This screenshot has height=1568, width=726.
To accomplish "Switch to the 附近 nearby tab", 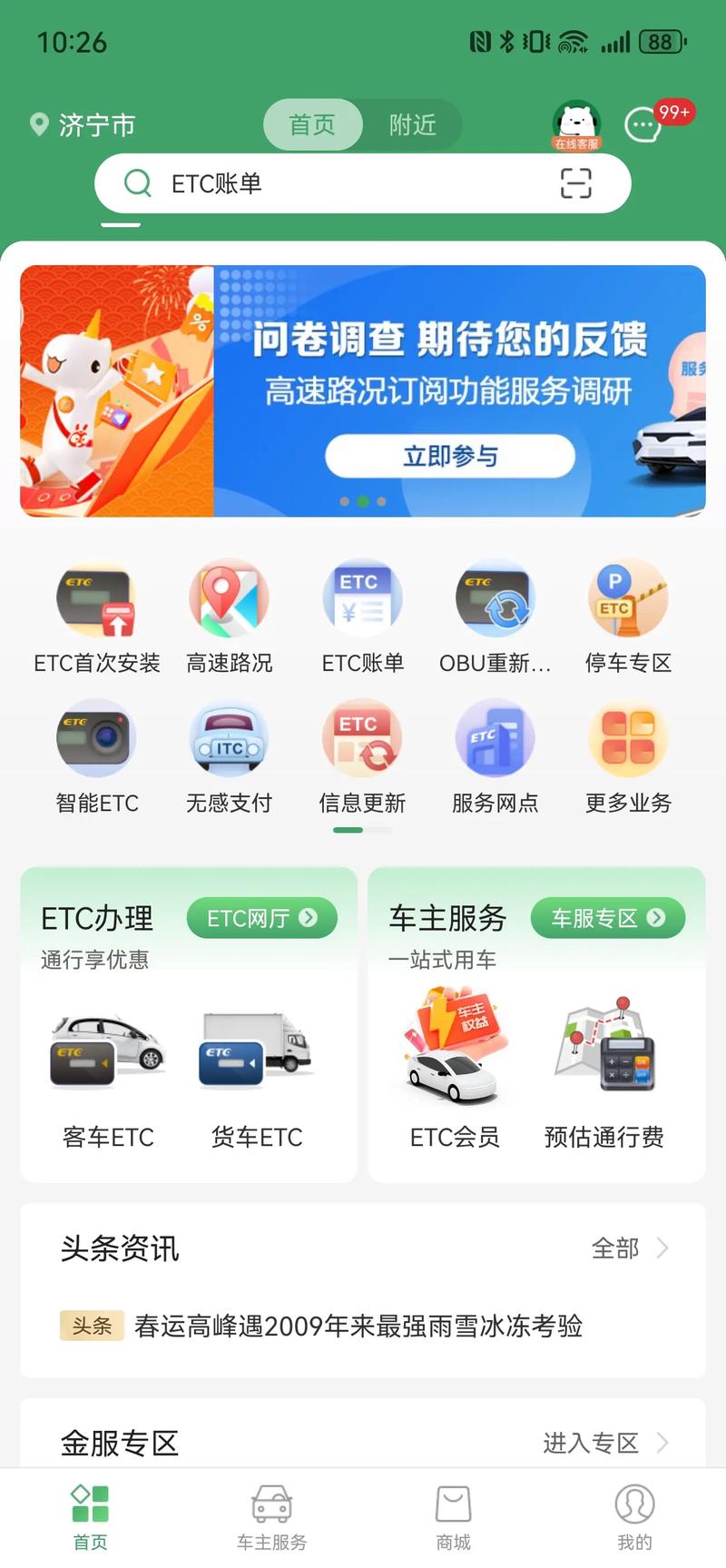I will point(413,125).
